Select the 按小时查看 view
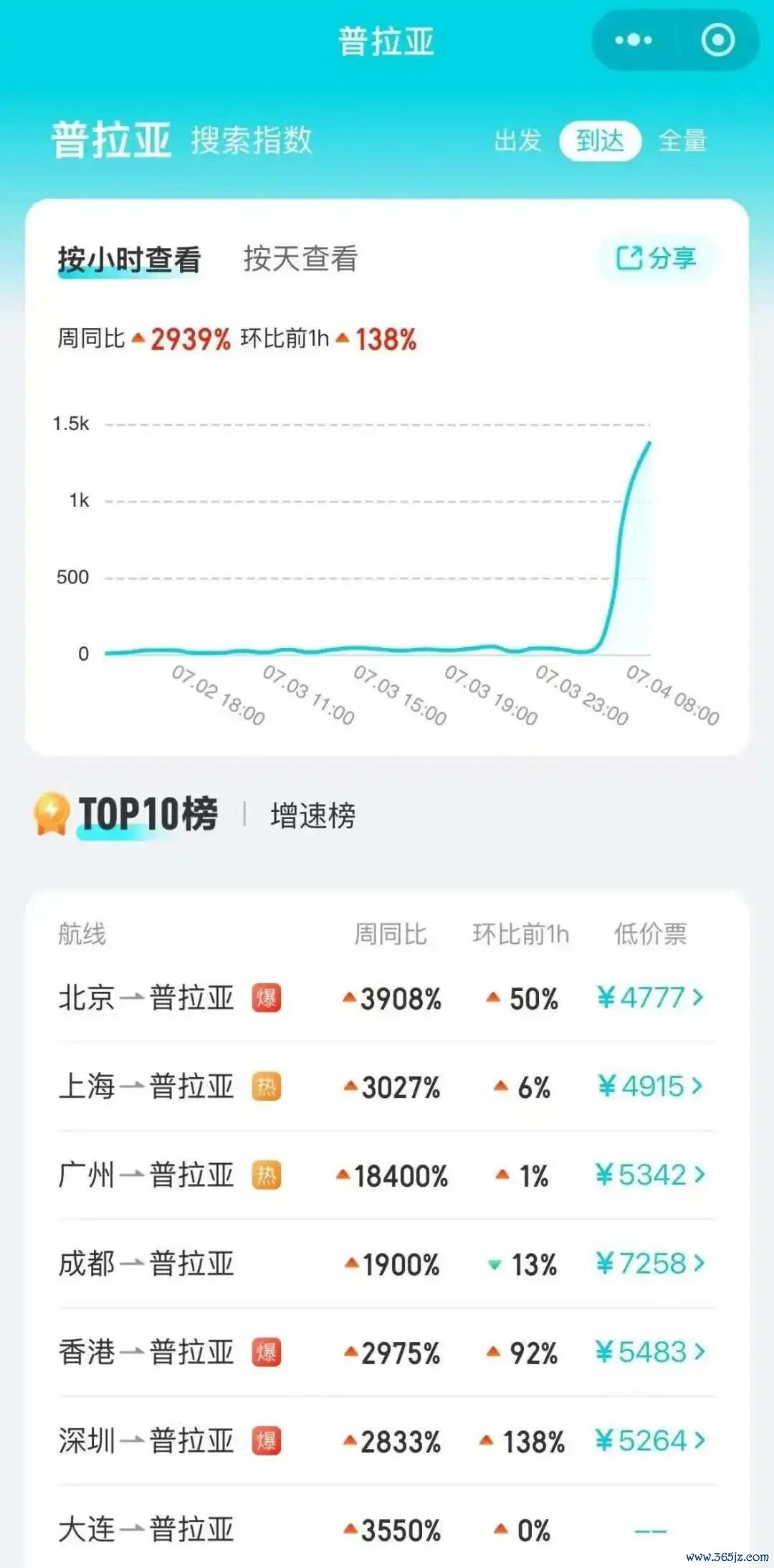 [129, 259]
